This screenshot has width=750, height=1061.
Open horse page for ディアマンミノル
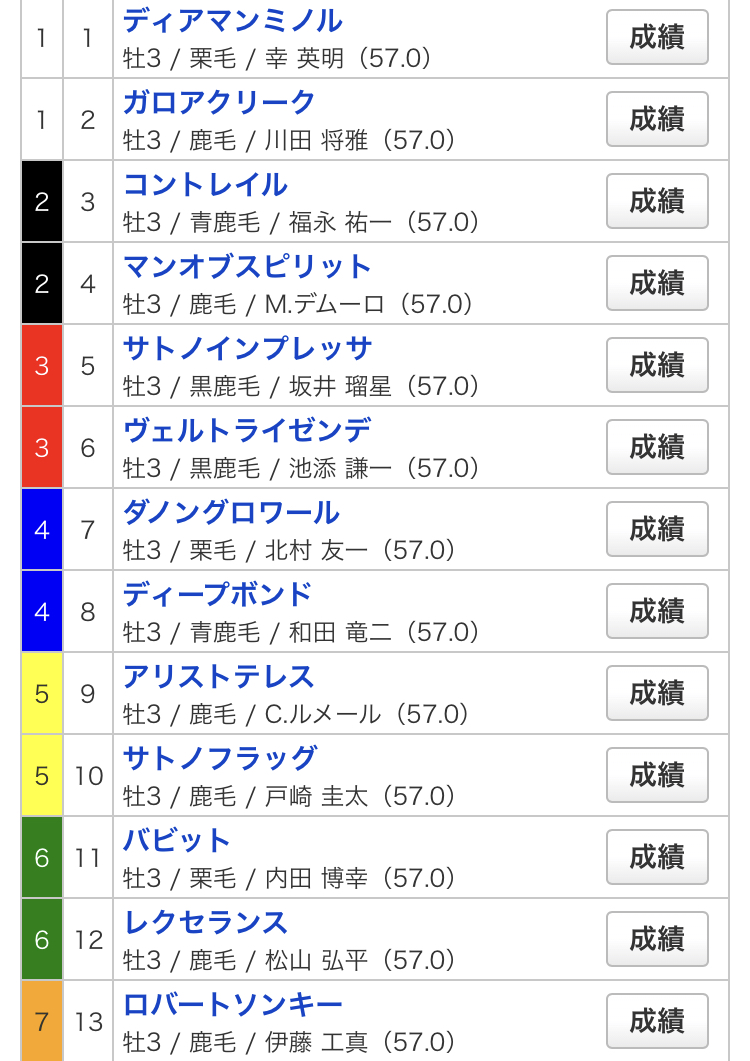(x=232, y=21)
